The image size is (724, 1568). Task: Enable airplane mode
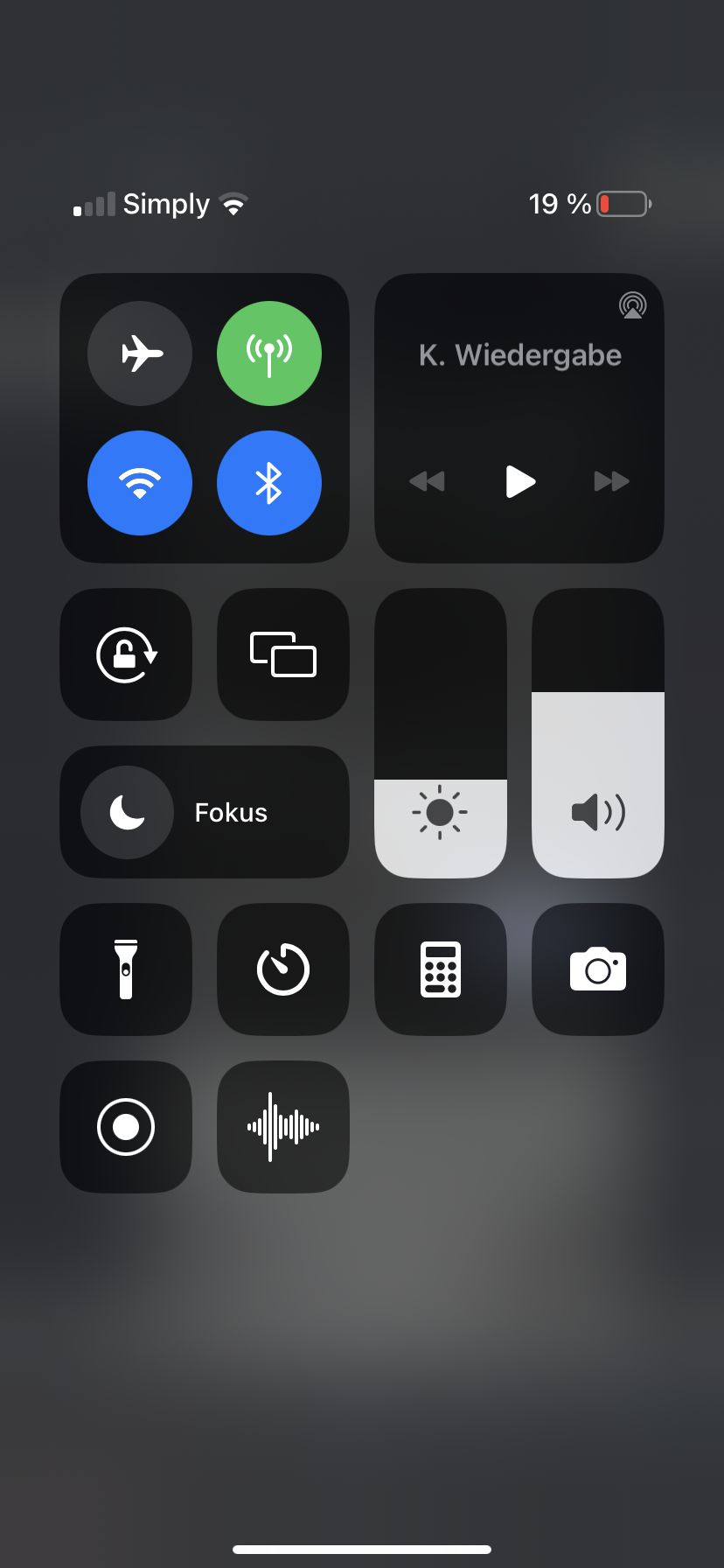tap(140, 353)
